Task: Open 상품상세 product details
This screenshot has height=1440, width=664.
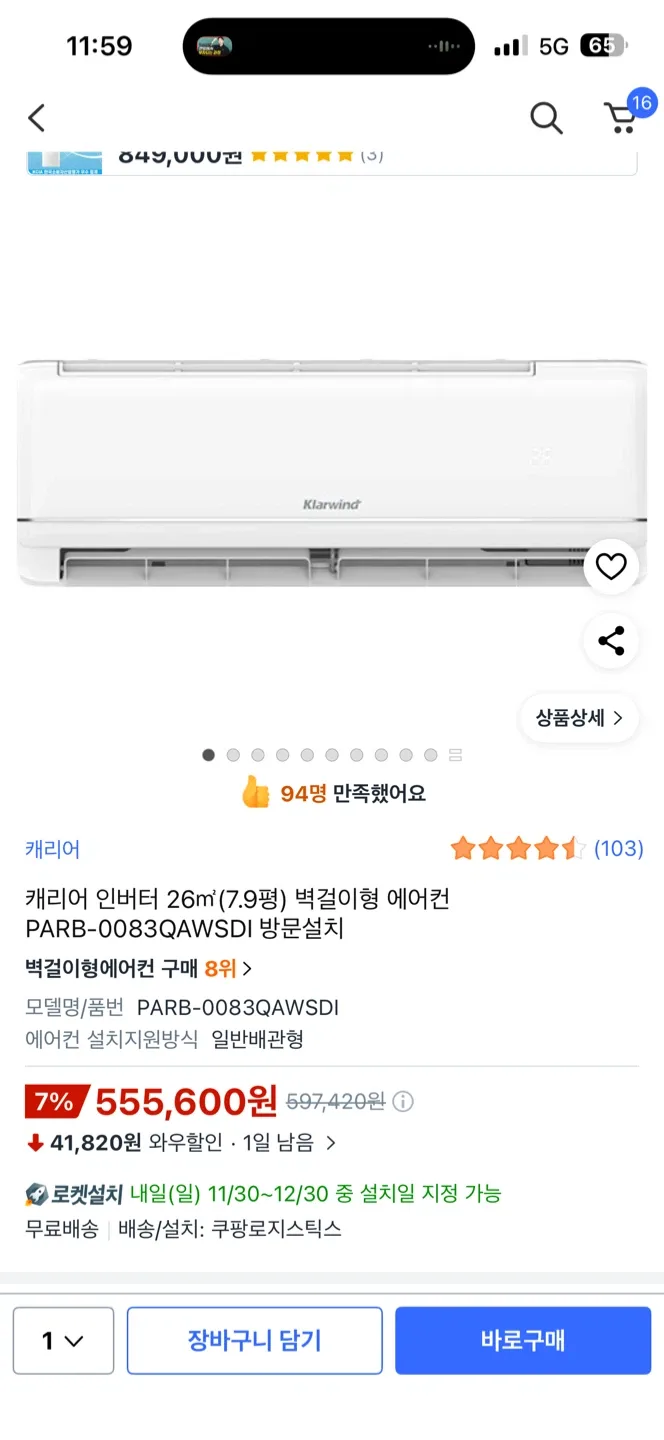Action: pyautogui.click(x=579, y=718)
